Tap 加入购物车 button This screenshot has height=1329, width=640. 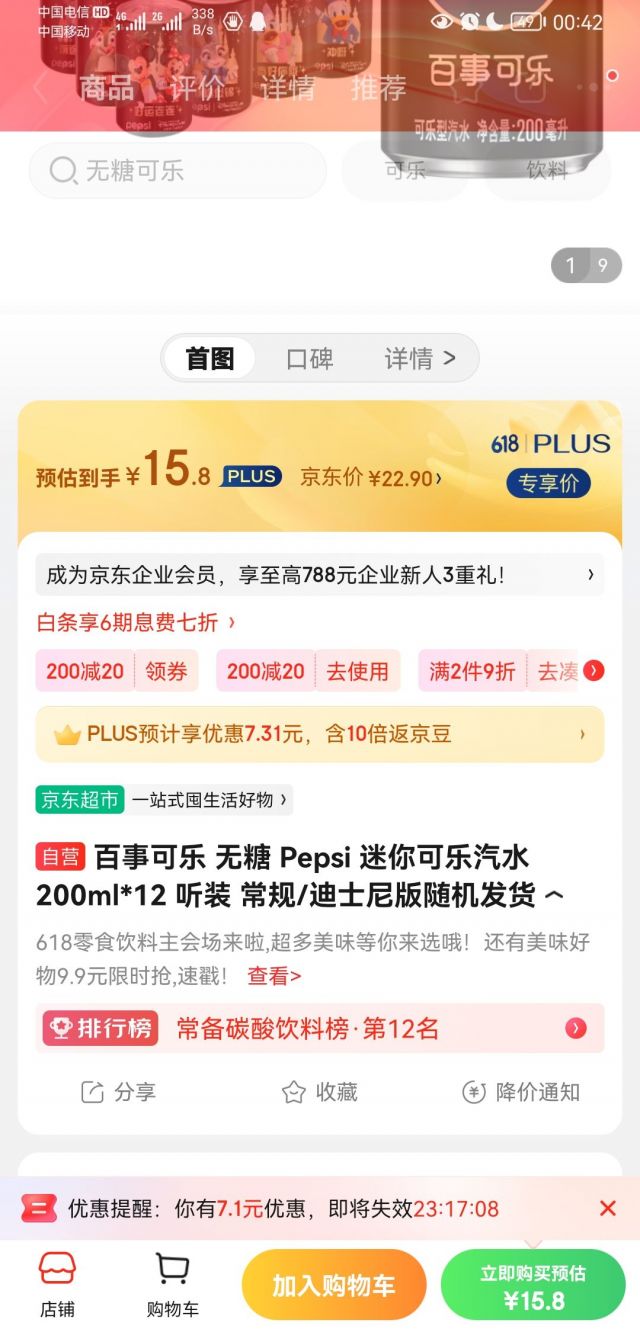click(334, 1285)
